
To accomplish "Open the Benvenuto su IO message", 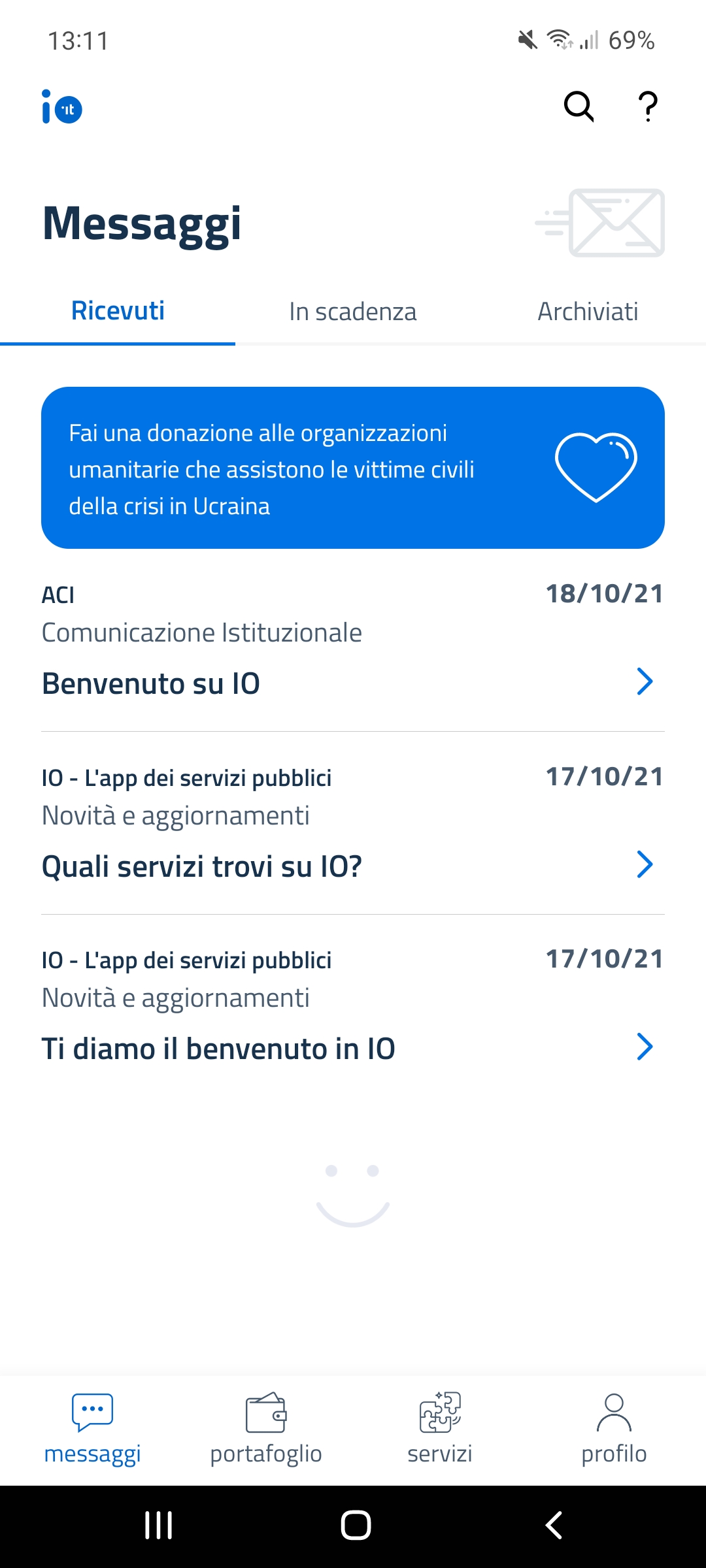I will pos(353,640).
